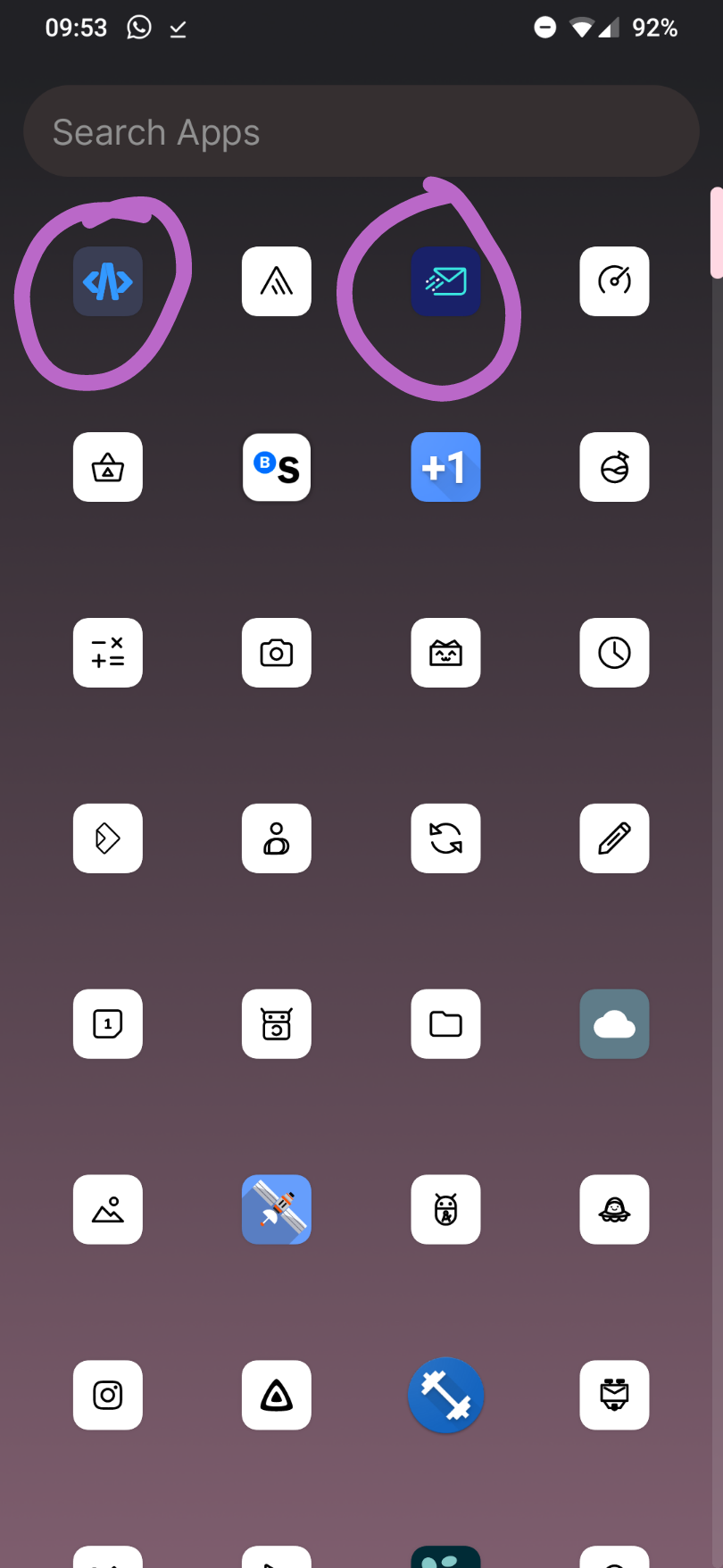Open the satellite station app

(x=276, y=1209)
